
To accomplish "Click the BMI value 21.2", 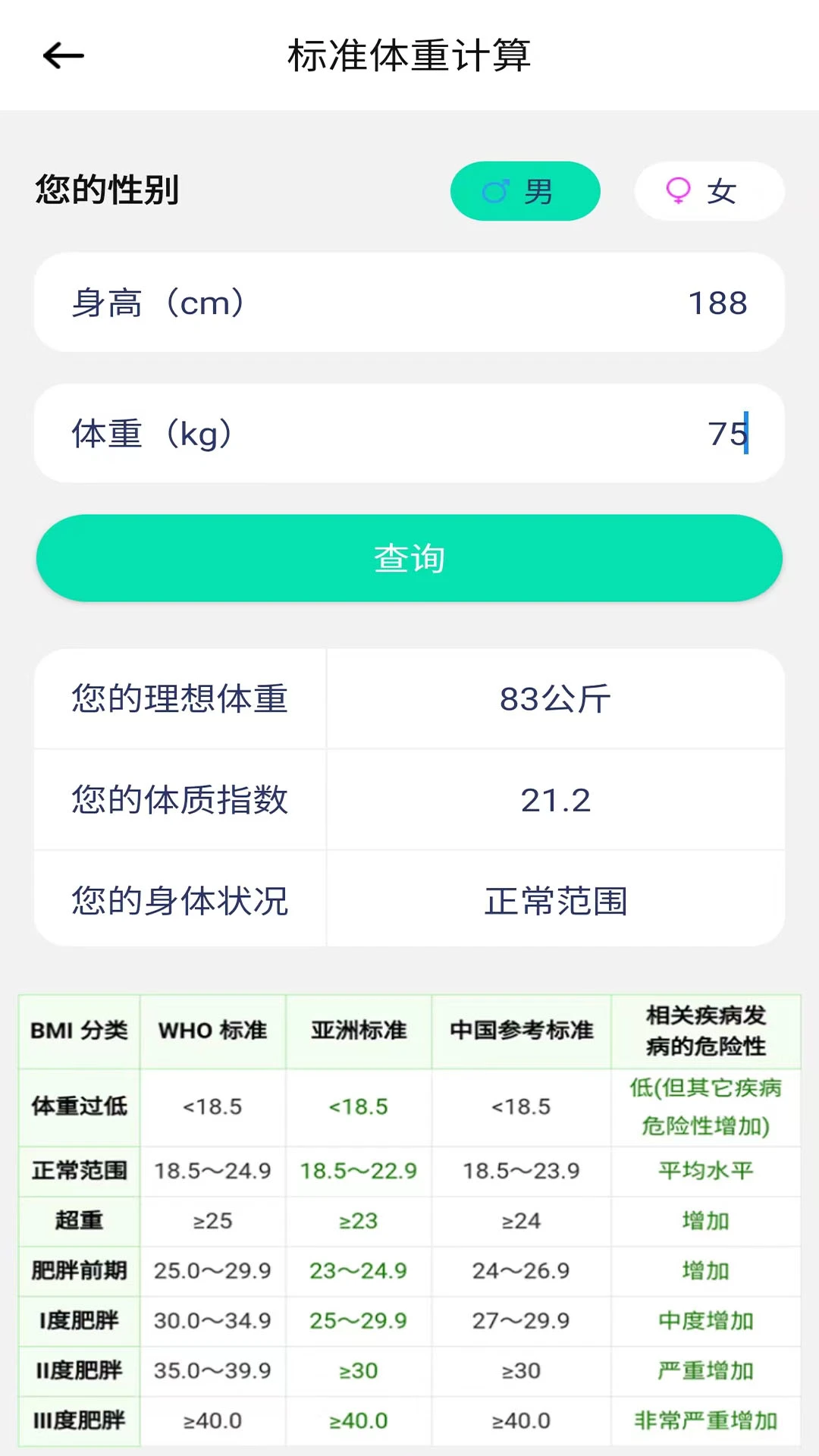I will tap(557, 799).
